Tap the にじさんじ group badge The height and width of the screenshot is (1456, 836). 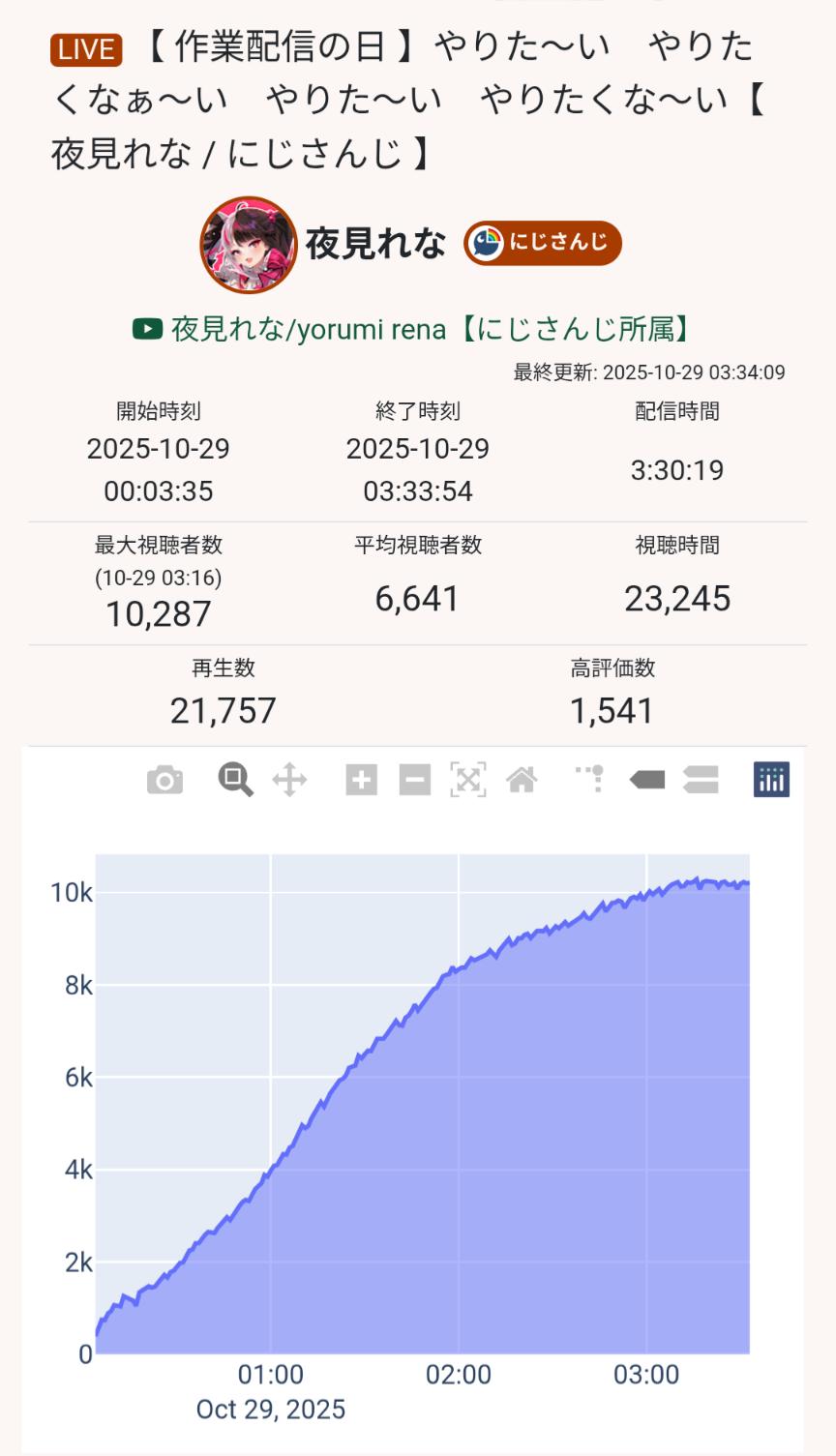click(542, 243)
